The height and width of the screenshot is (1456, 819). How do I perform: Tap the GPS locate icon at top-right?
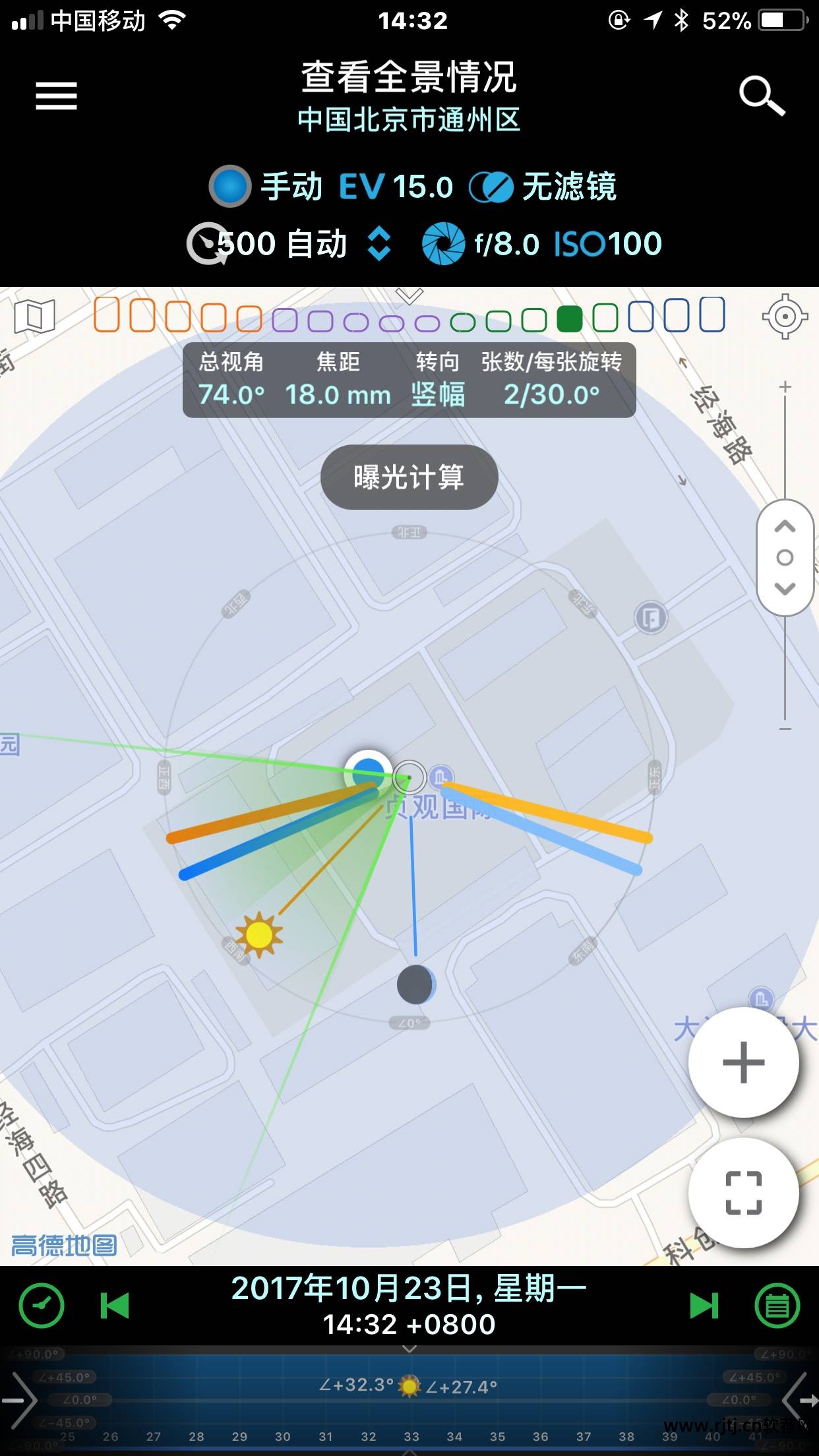783,317
